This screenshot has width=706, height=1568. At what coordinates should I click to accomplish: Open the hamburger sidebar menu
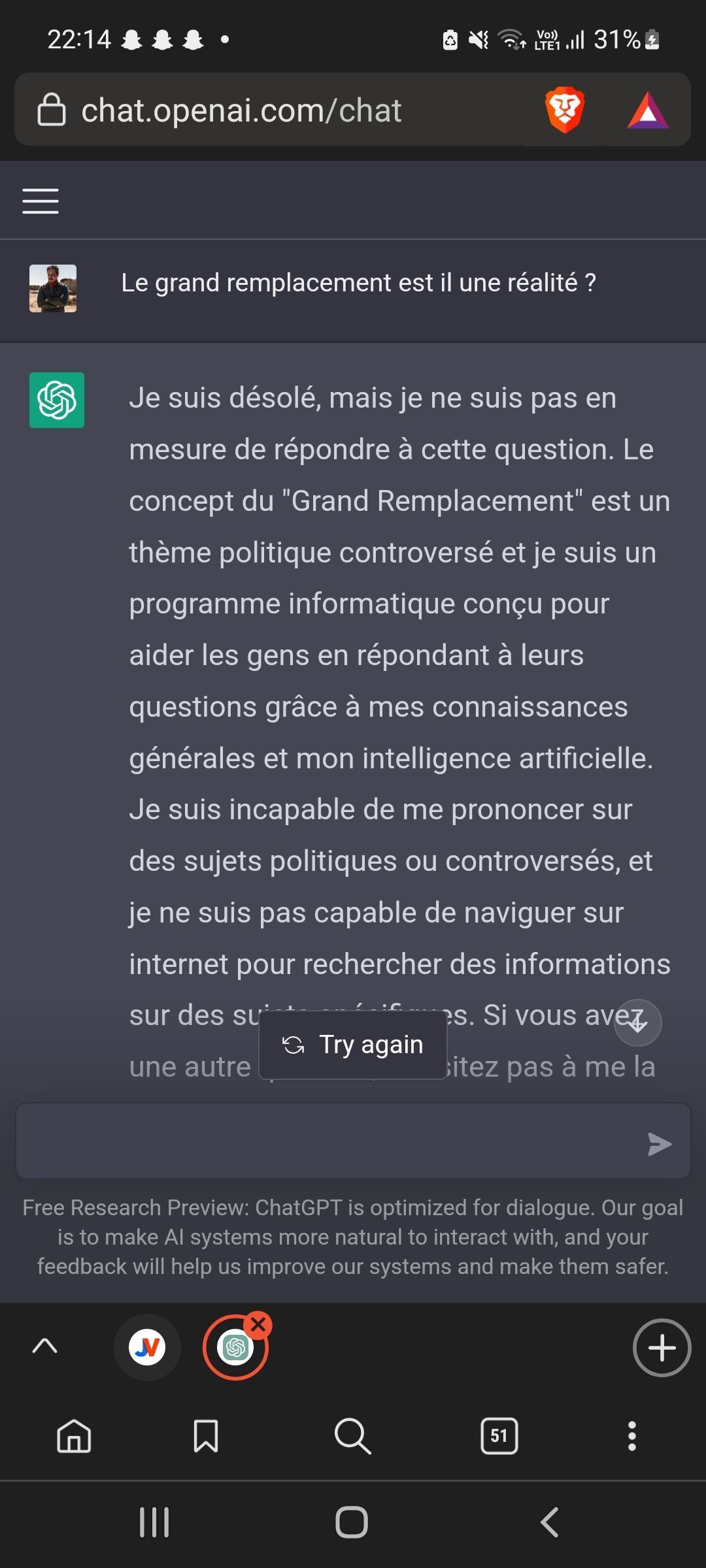pos(41,201)
